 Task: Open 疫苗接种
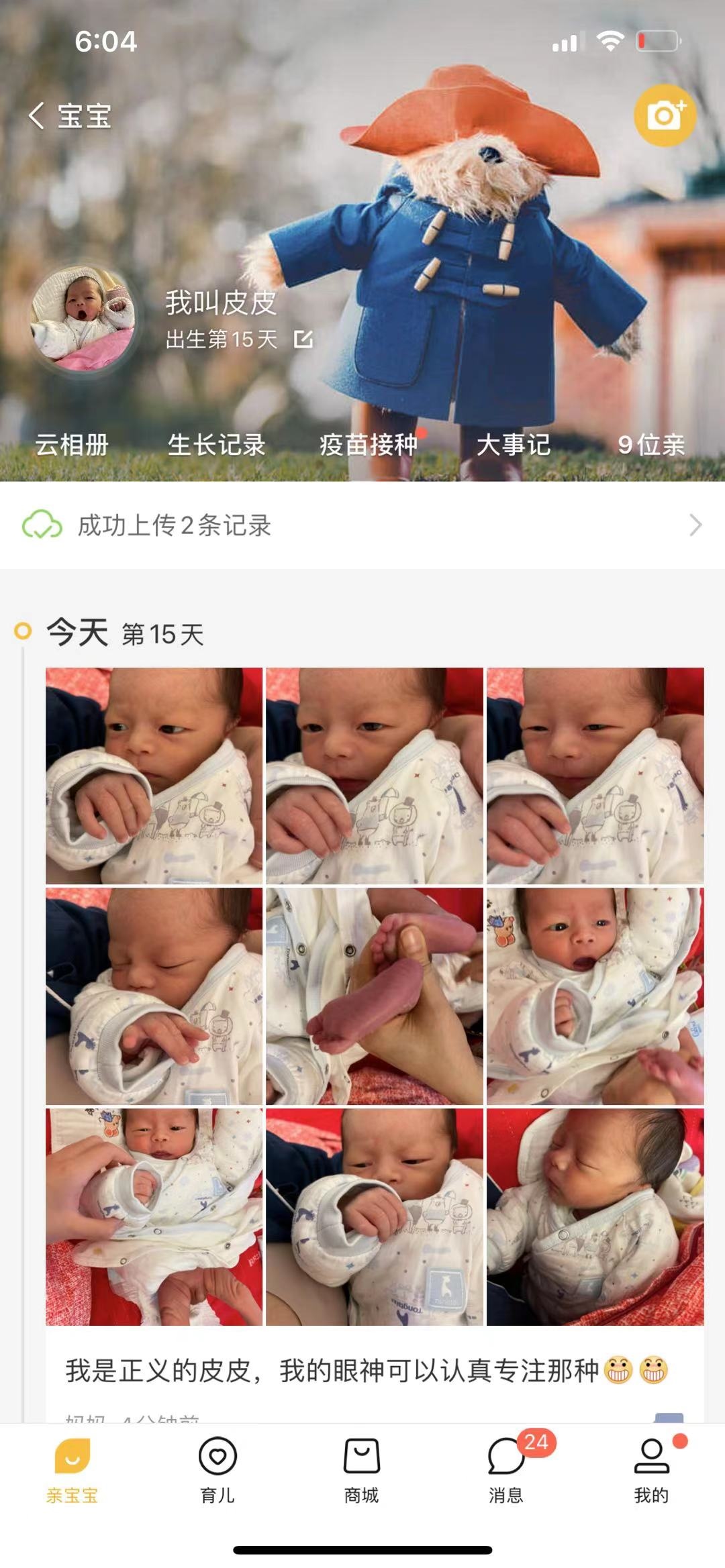[368, 444]
